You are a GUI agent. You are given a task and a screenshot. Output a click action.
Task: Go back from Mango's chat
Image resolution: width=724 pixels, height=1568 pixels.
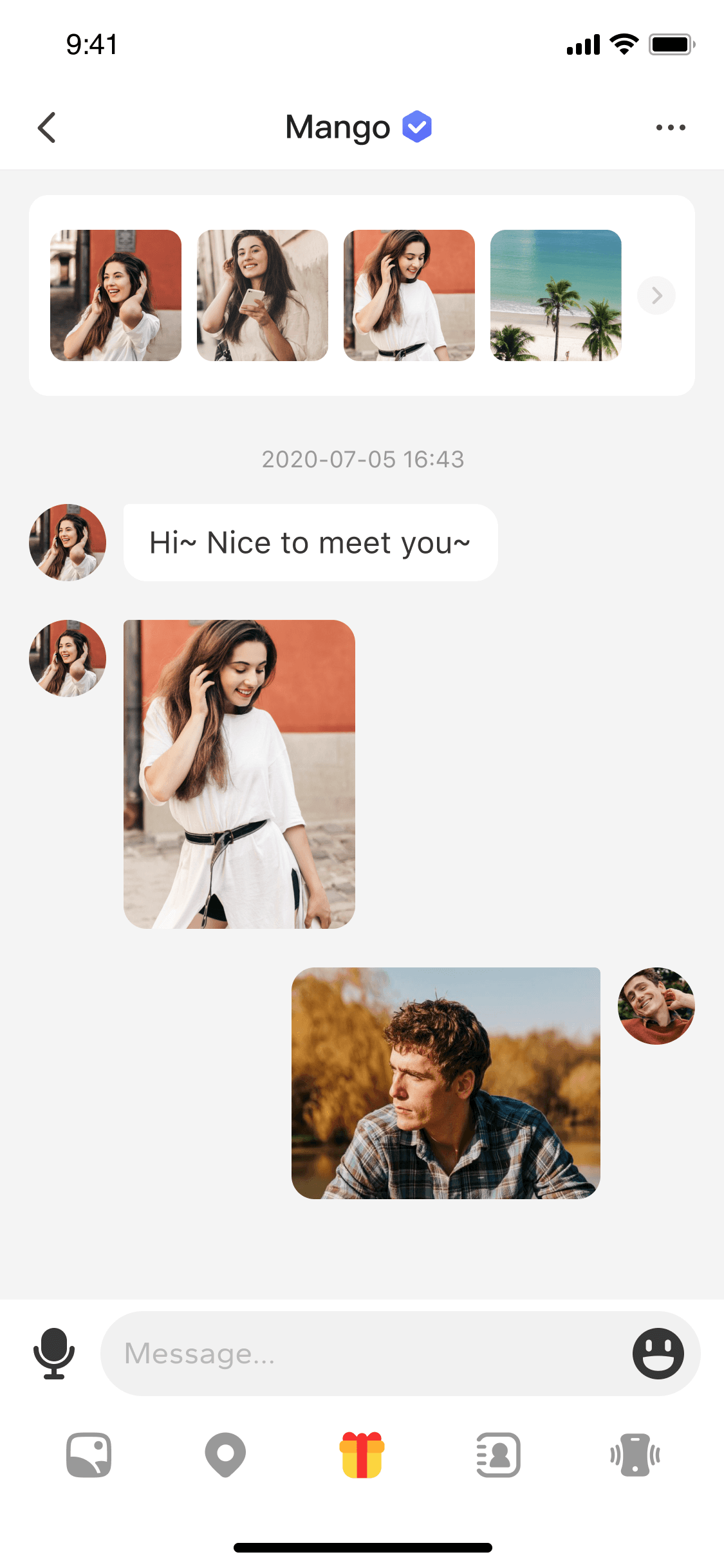[x=47, y=127]
